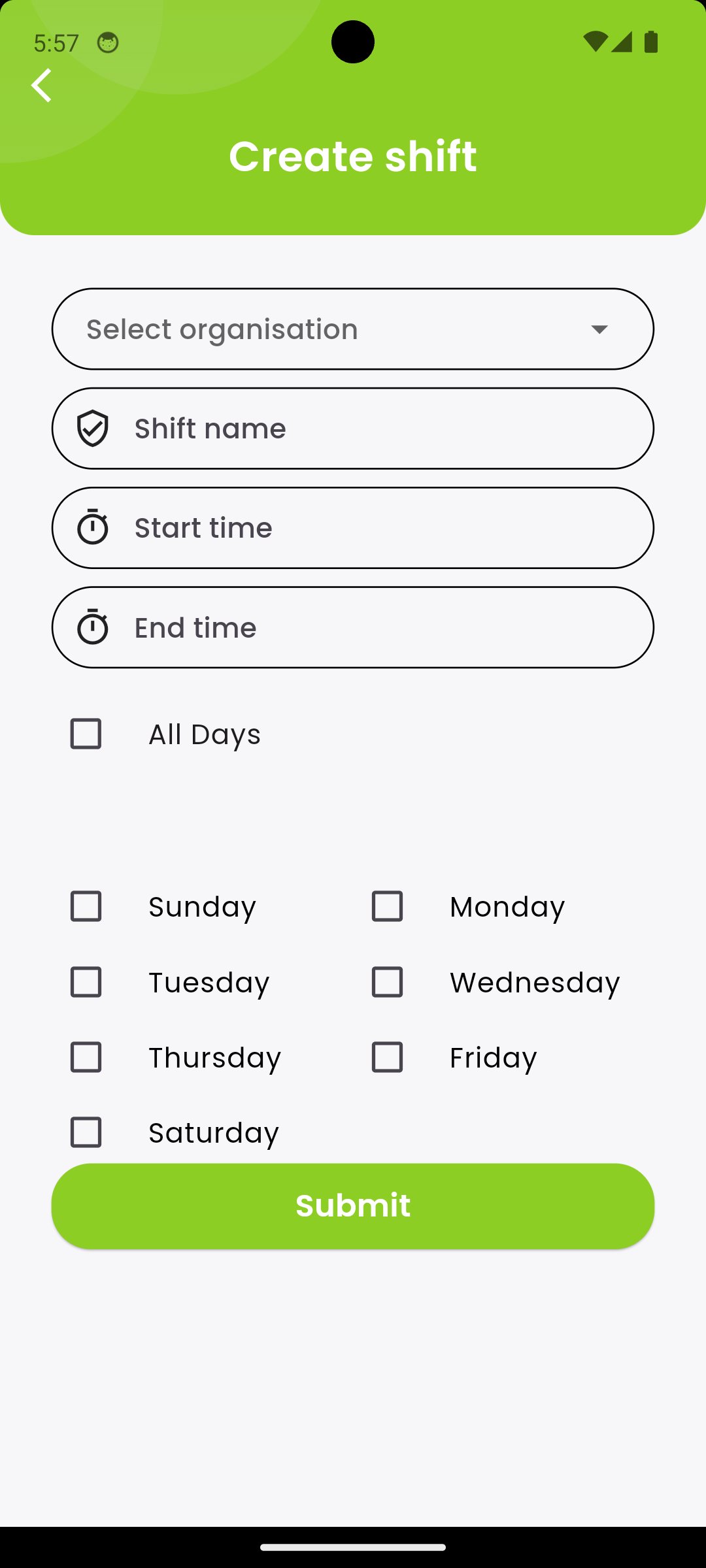The width and height of the screenshot is (706, 1568).
Task: Tick the Monday checkbox
Action: click(387, 906)
